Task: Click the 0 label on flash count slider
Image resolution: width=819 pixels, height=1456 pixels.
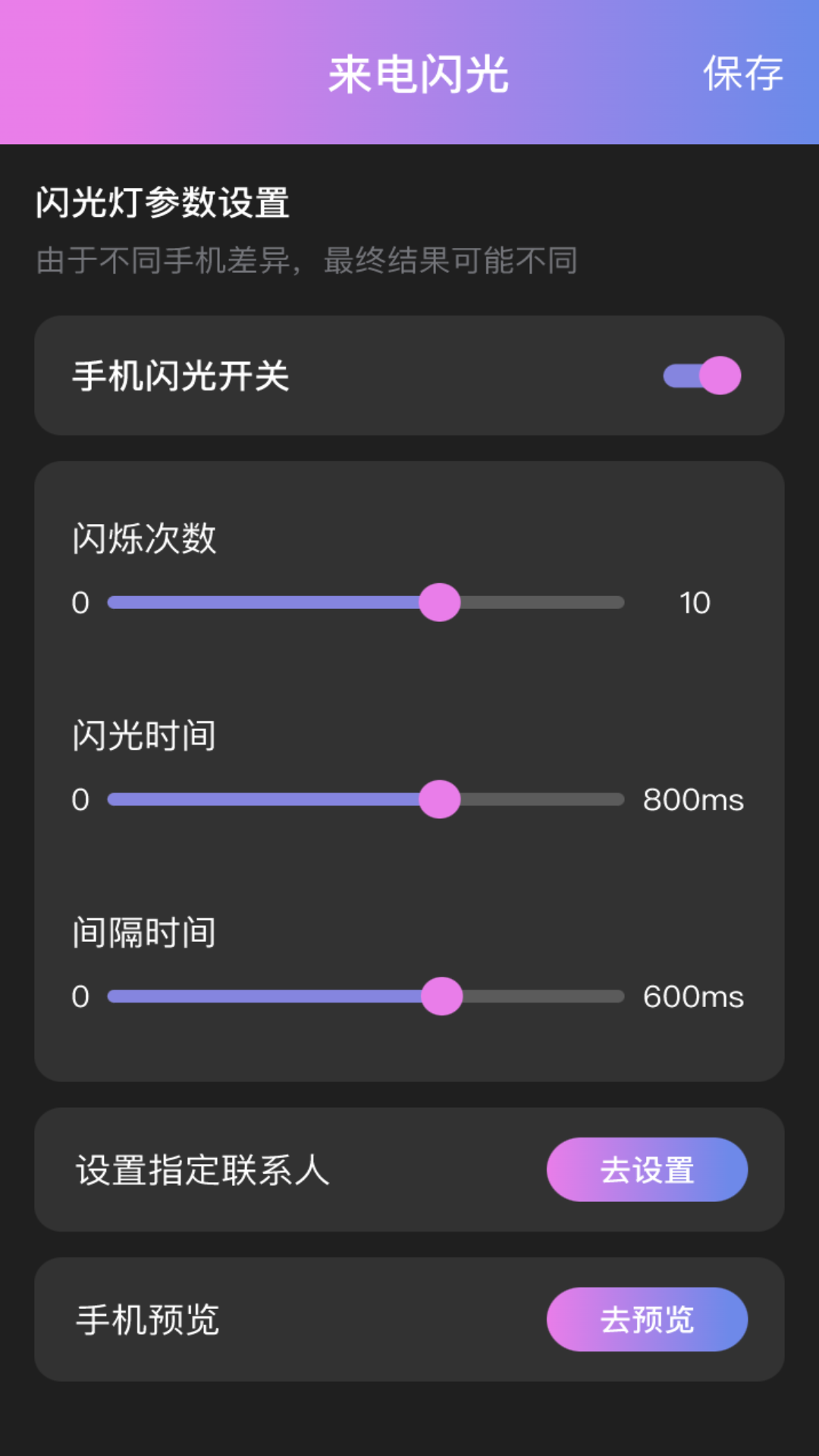Action: click(80, 603)
